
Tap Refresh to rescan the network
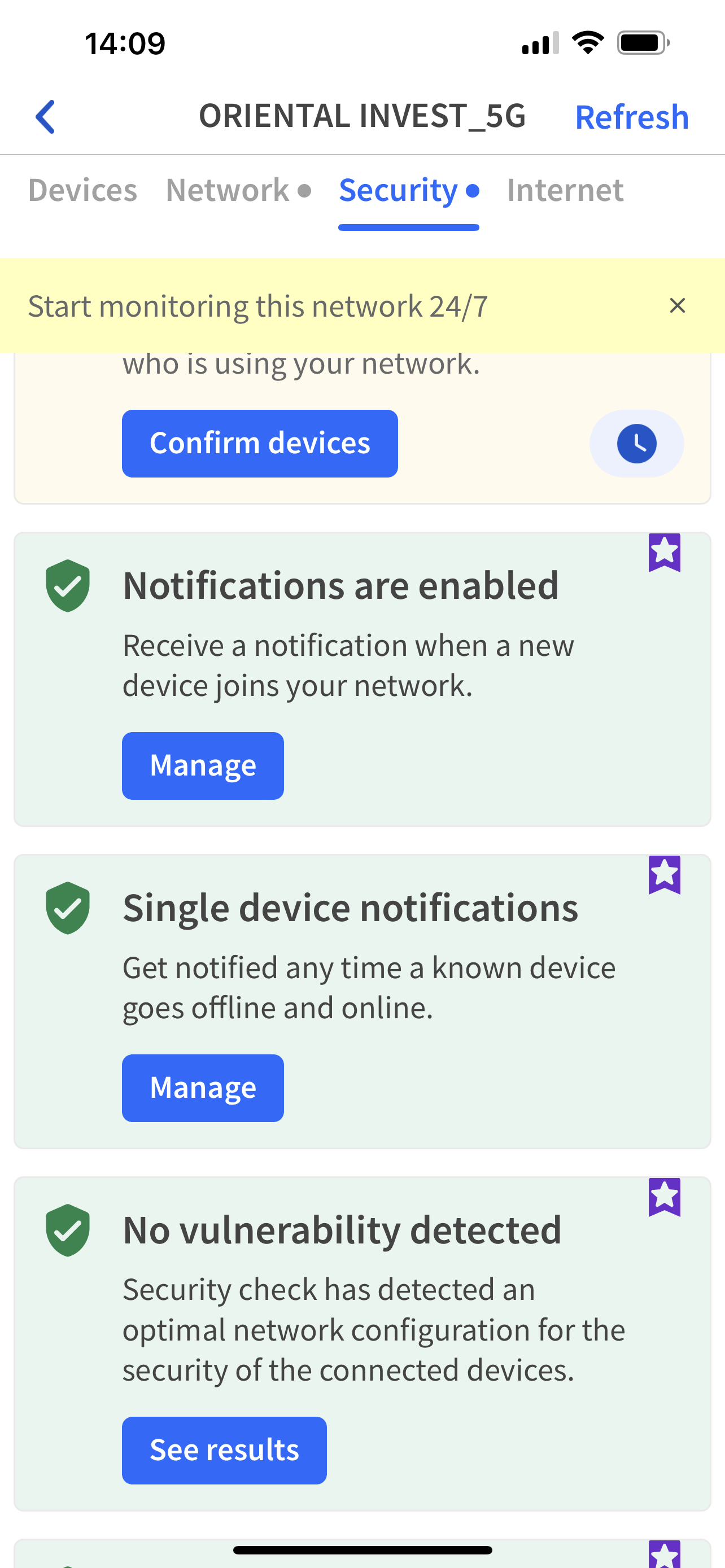coord(632,117)
